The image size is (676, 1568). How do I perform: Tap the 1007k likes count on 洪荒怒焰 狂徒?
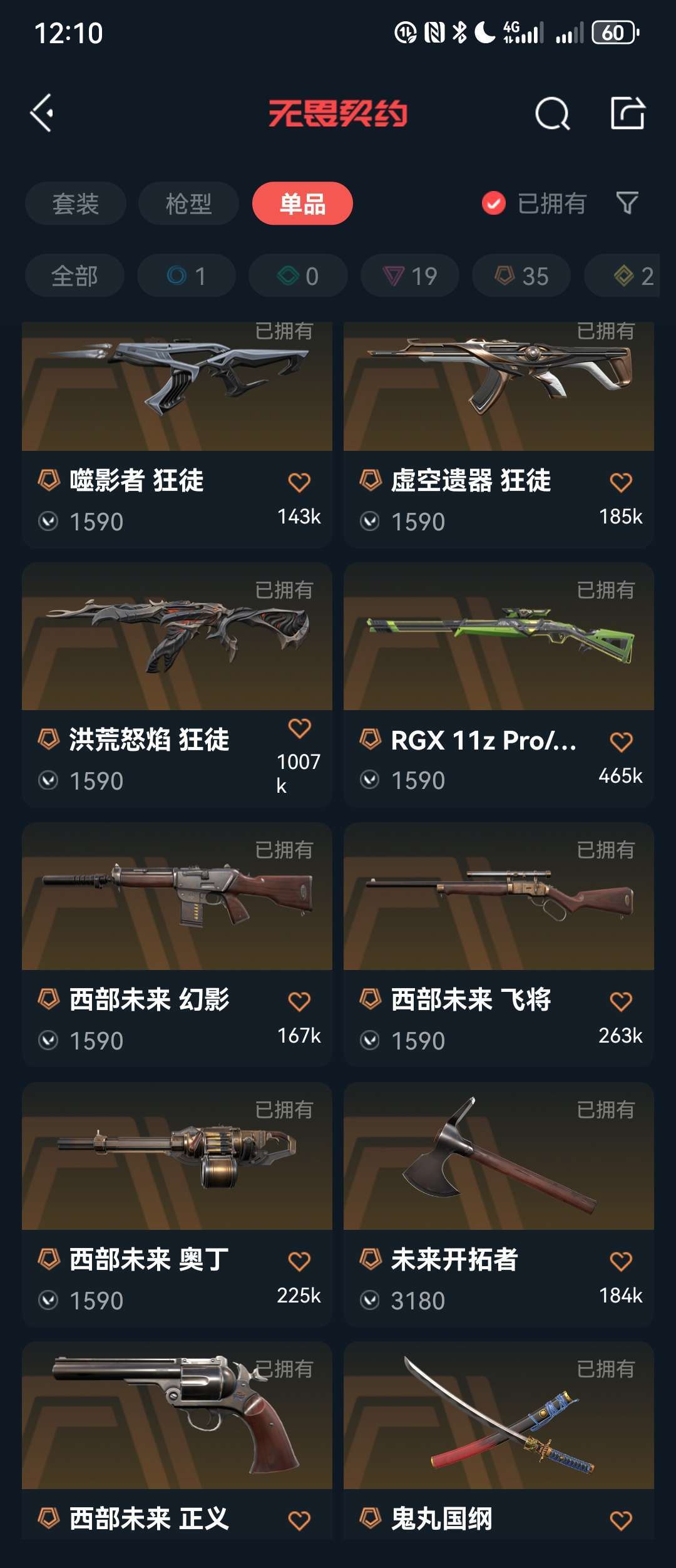300,770
